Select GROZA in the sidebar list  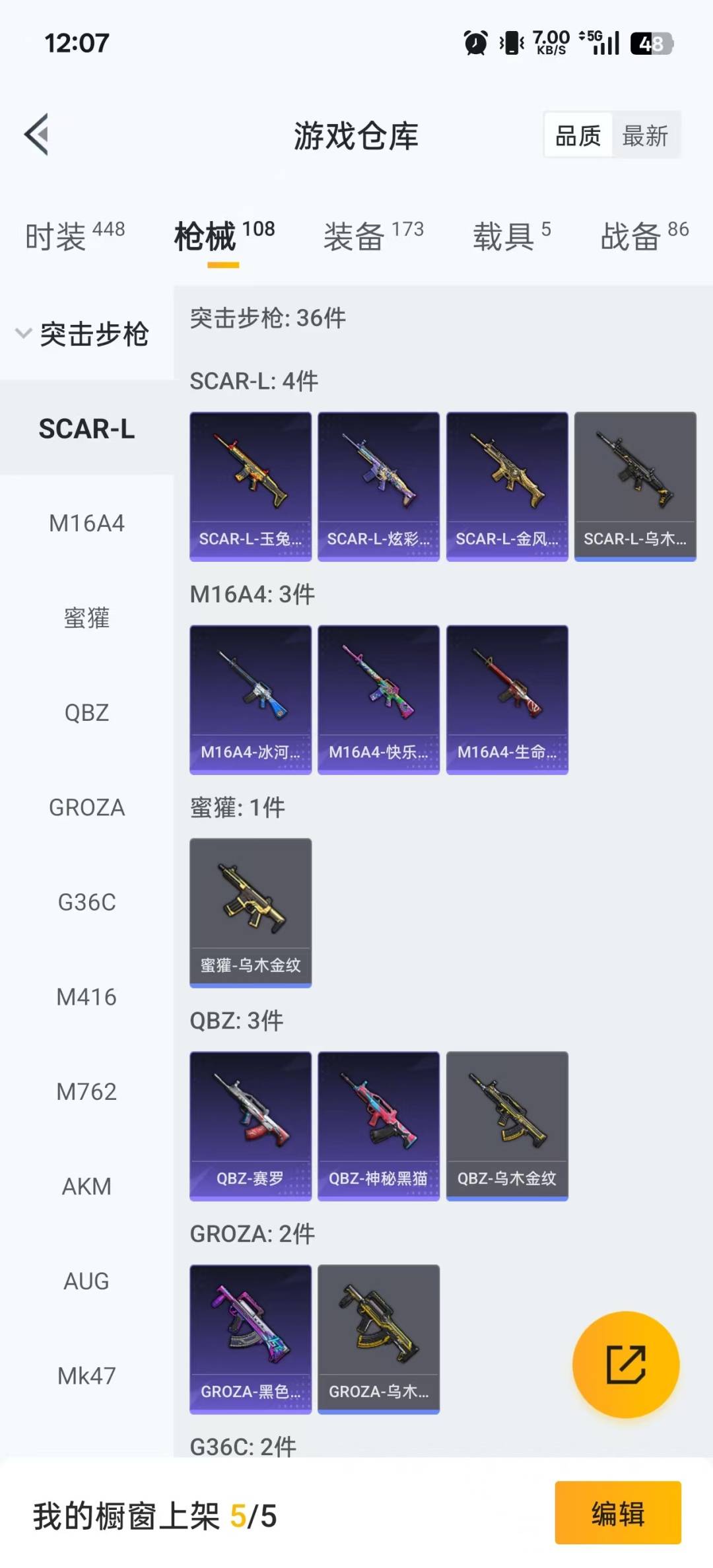pos(86,807)
